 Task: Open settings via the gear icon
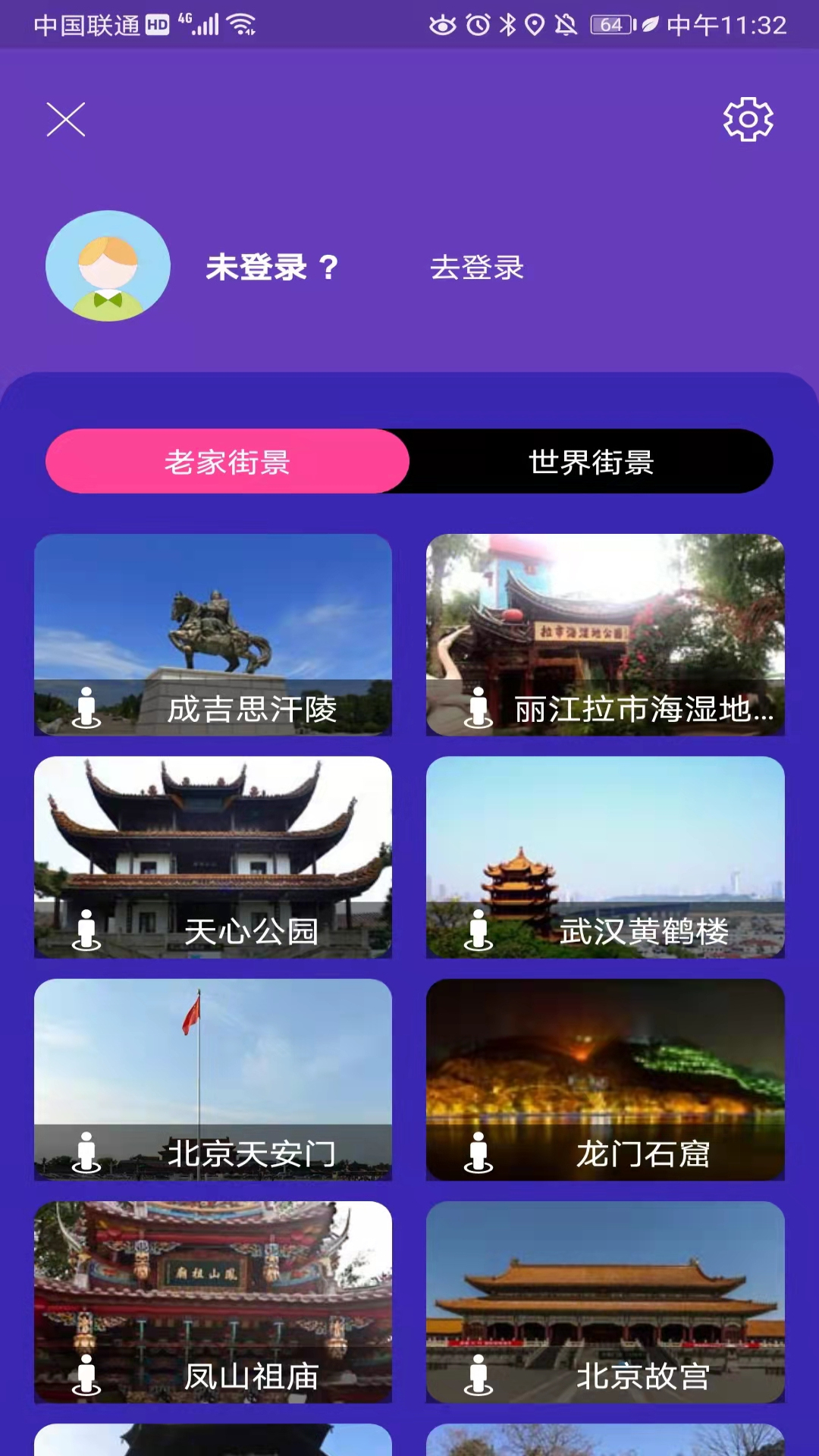(748, 120)
